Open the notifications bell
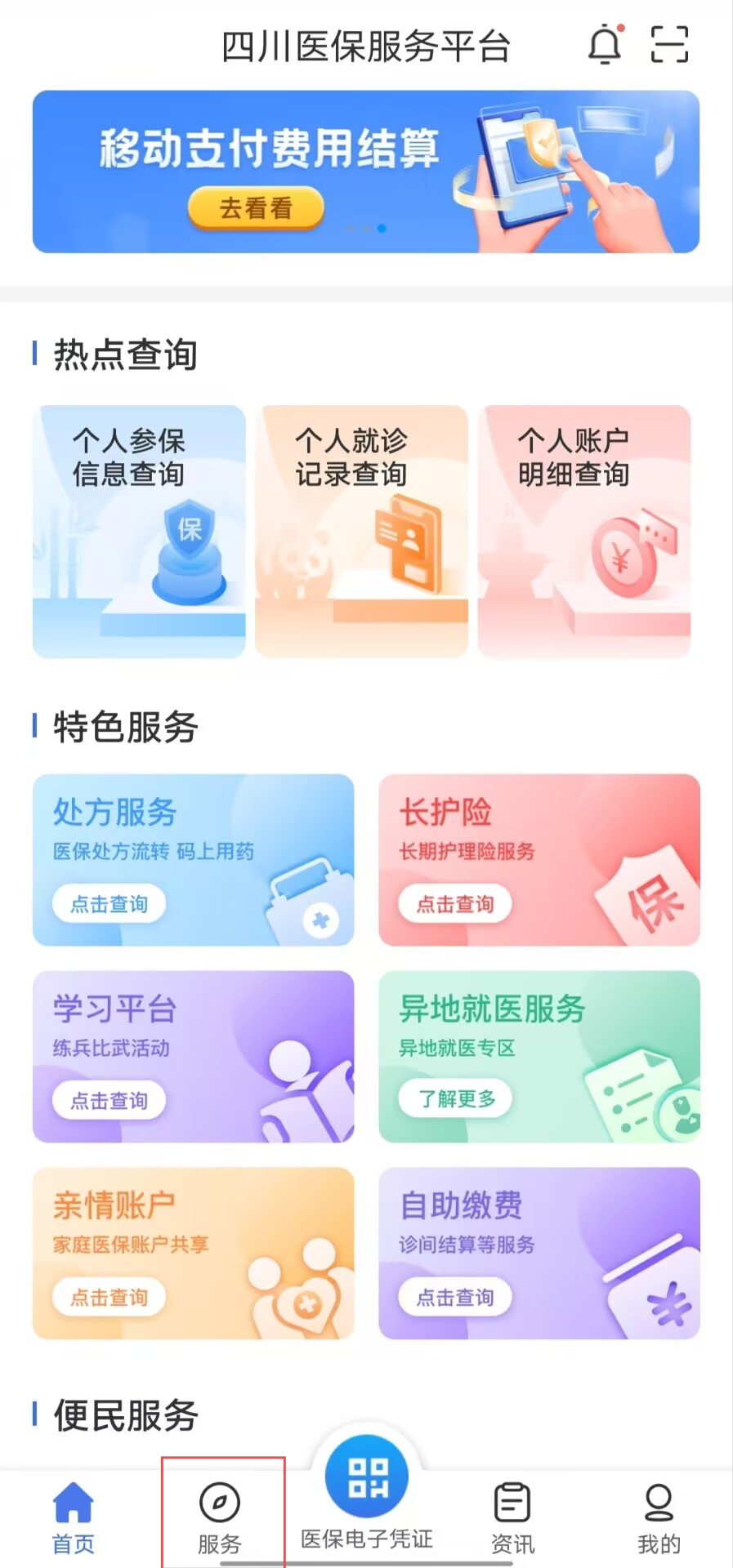 tap(605, 45)
